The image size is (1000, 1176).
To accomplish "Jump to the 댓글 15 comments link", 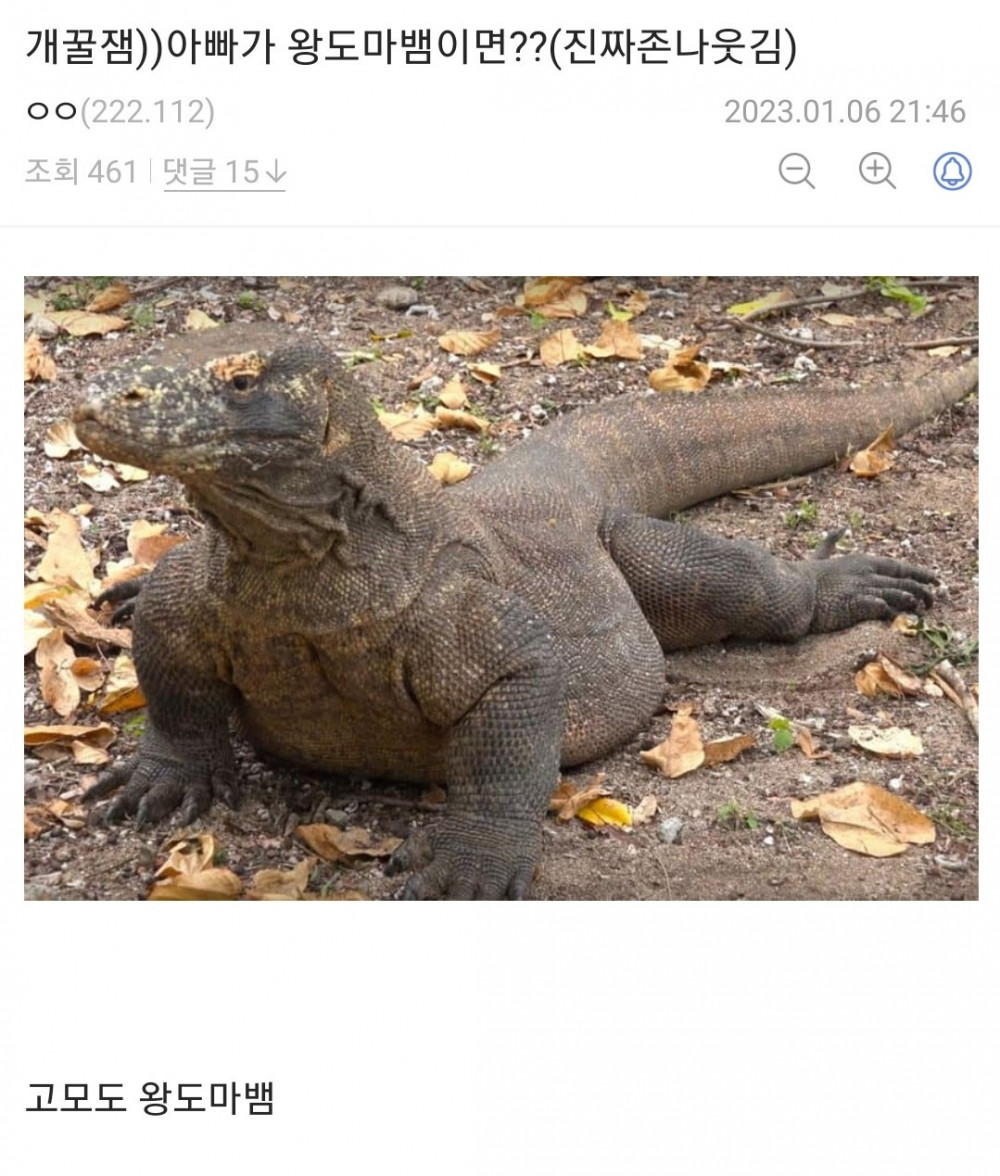I will point(224,172).
